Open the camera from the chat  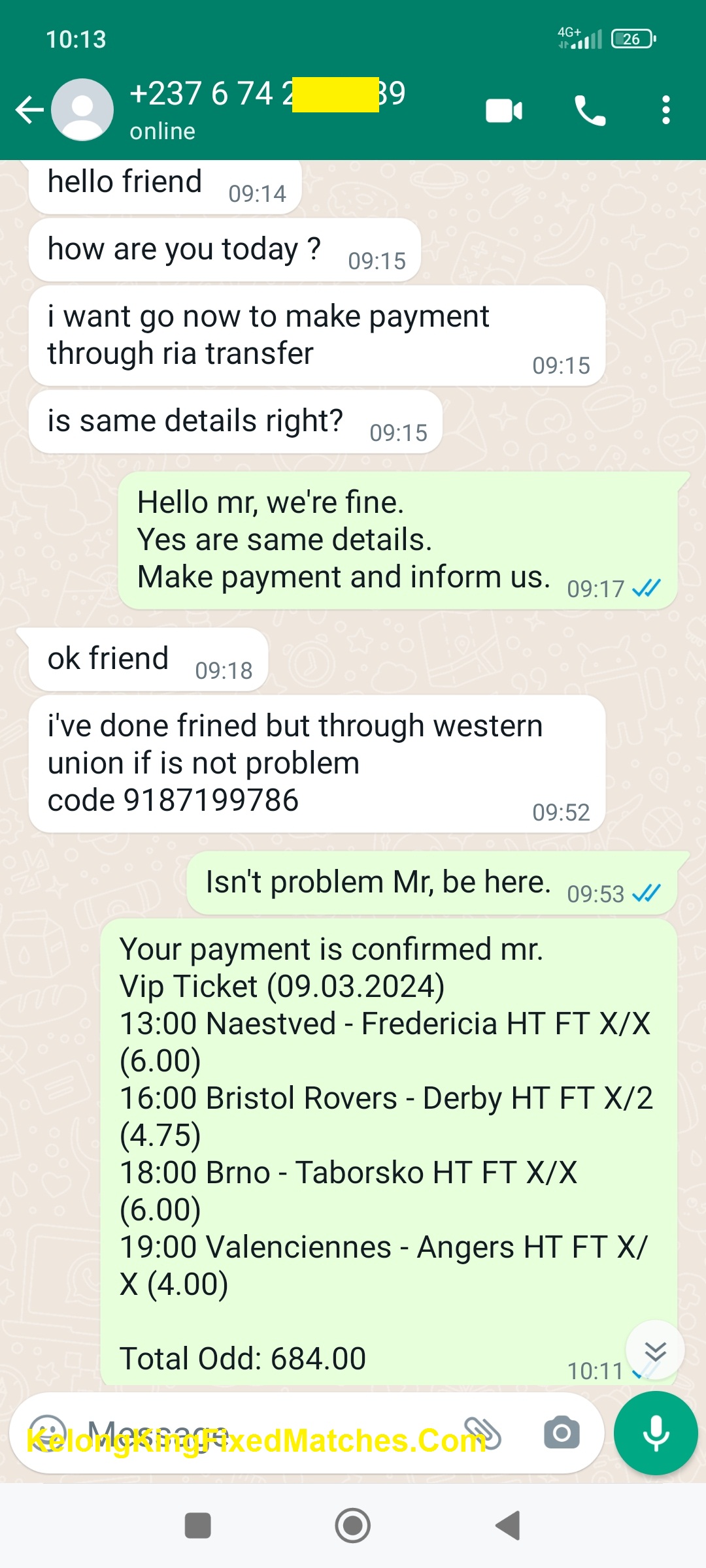click(562, 1433)
